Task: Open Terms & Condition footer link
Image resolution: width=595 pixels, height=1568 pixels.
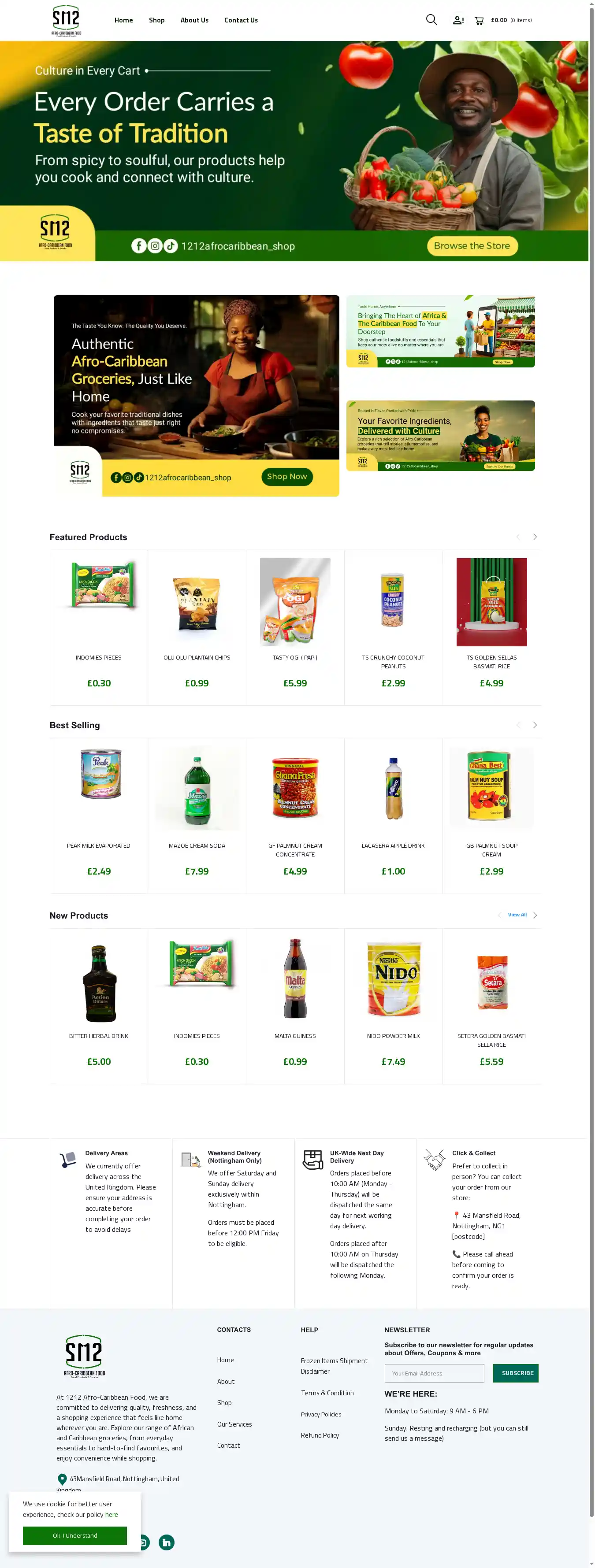Action: coord(327,1393)
